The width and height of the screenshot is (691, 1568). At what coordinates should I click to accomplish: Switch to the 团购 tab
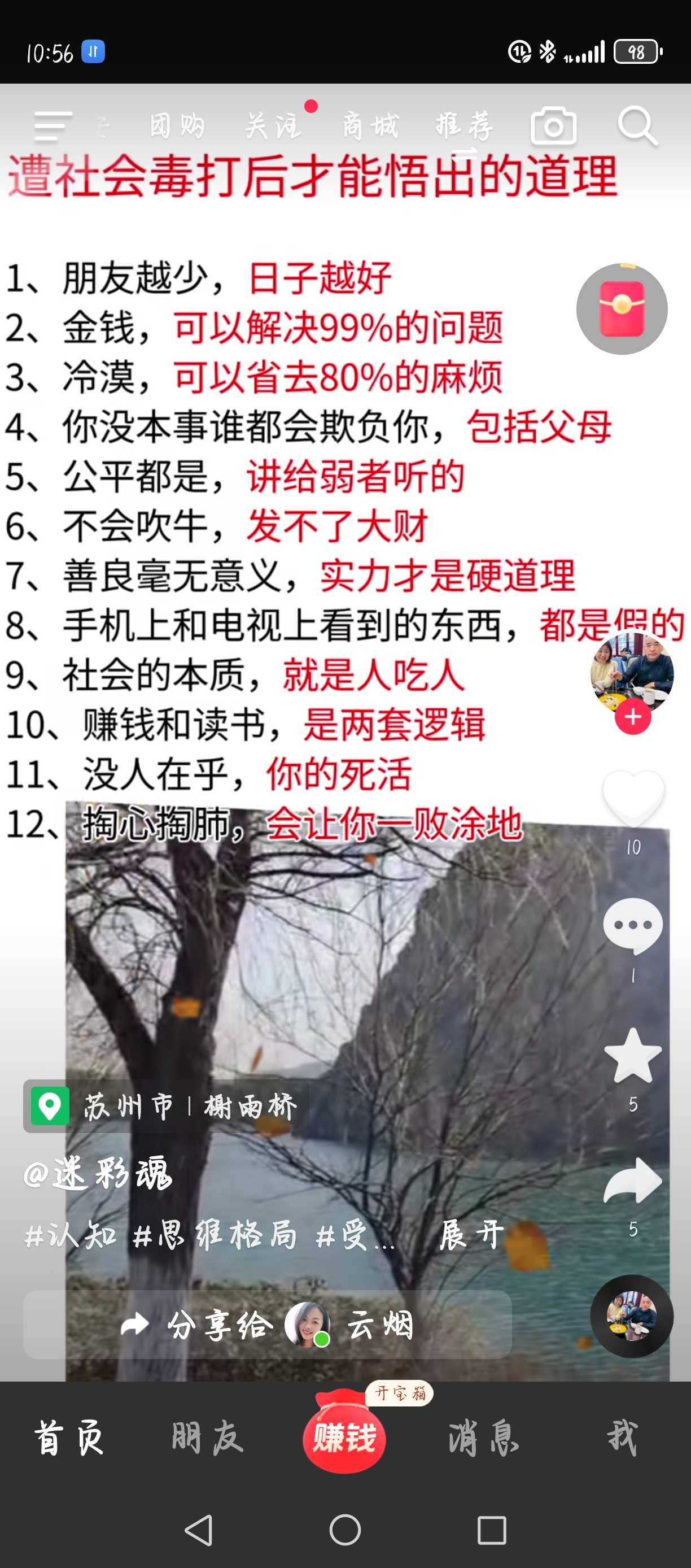click(x=177, y=126)
